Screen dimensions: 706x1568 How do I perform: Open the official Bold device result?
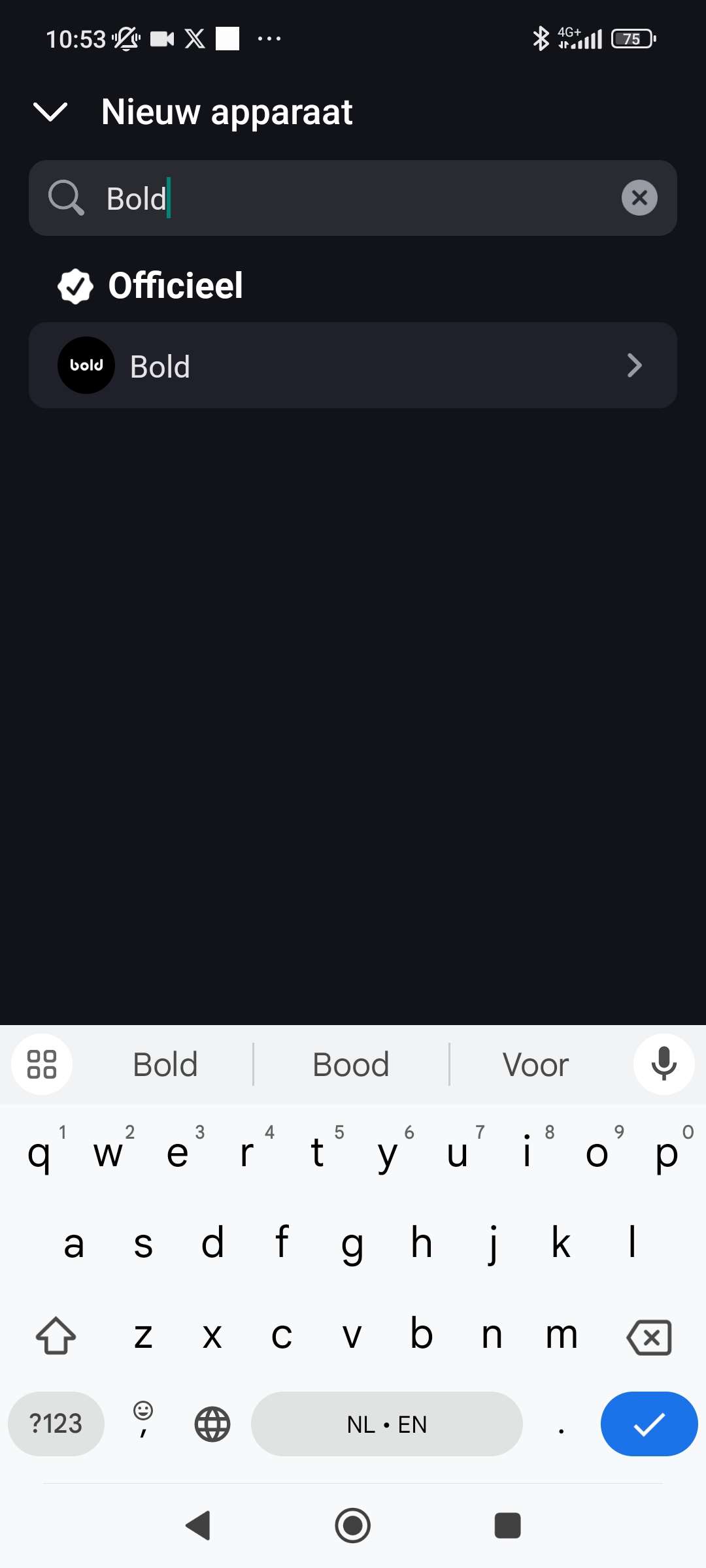tap(353, 365)
